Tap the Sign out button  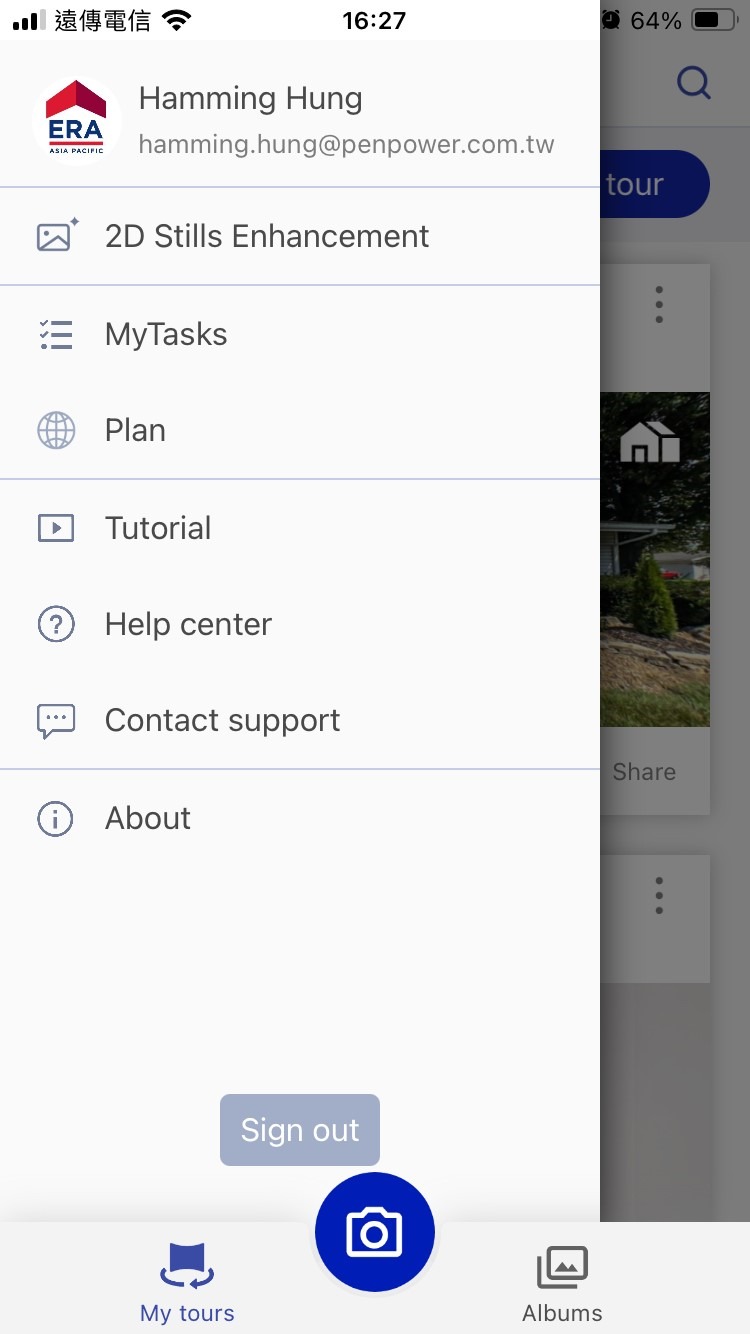[300, 1130]
